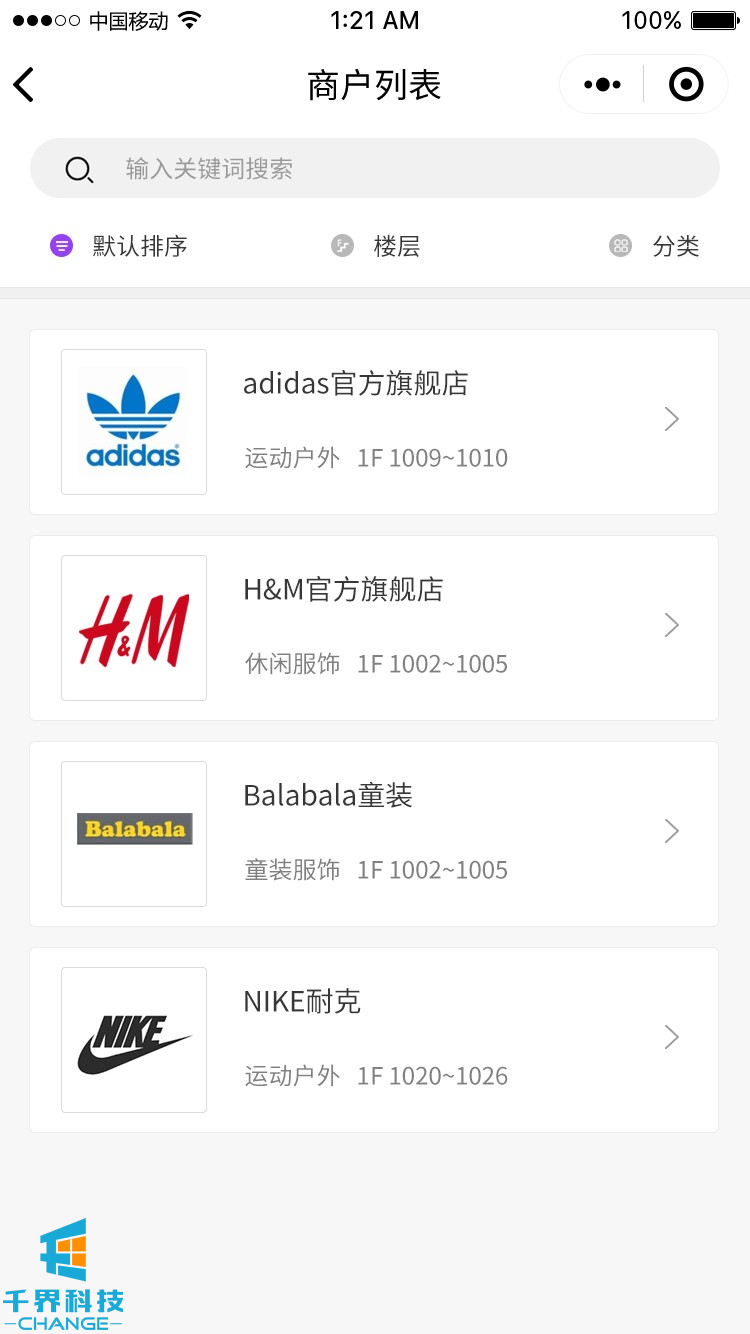The height and width of the screenshot is (1334, 750).
Task: Open the 分类 category filter
Action: tap(655, 246)
